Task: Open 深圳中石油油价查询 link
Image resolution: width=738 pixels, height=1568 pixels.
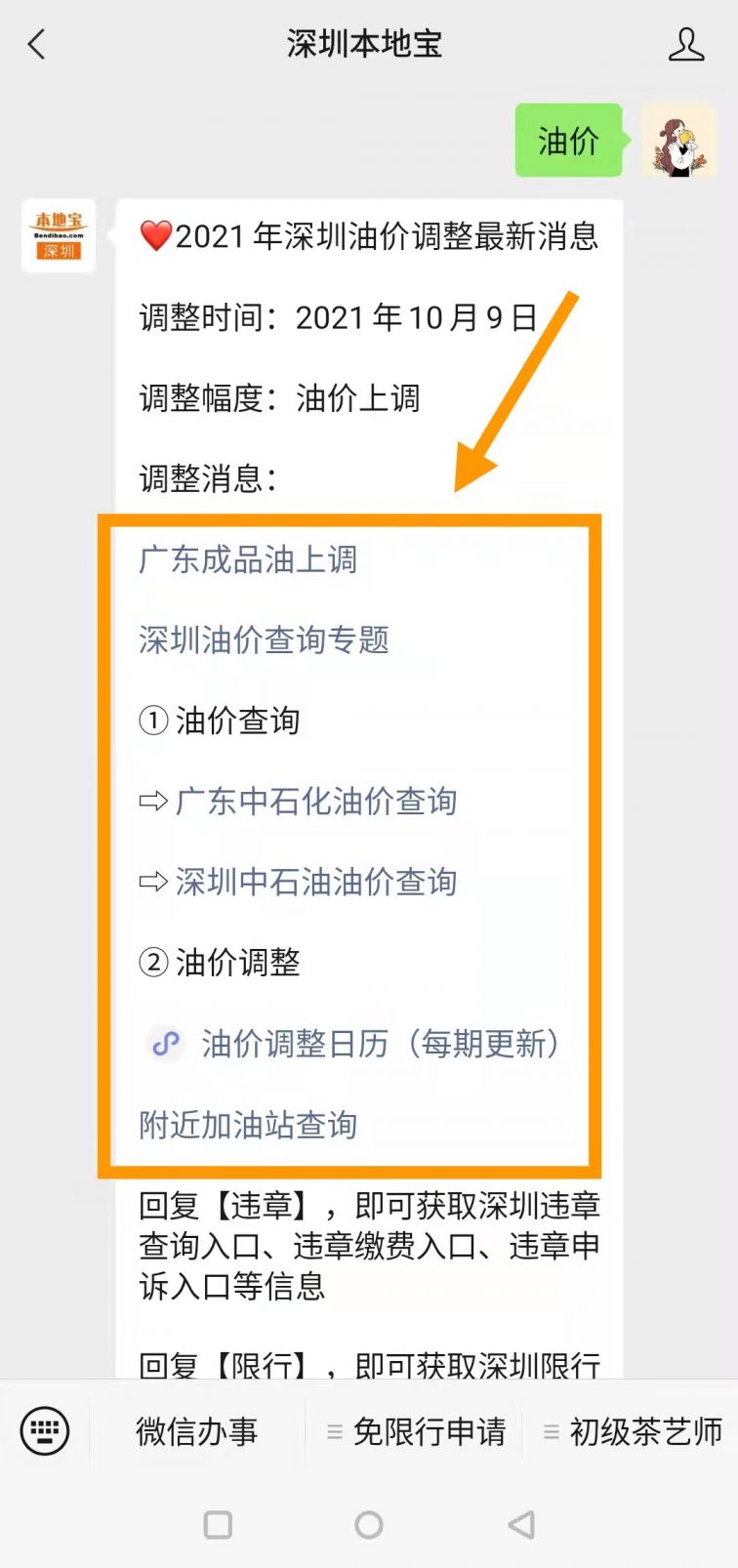Action: coord(315,882)
